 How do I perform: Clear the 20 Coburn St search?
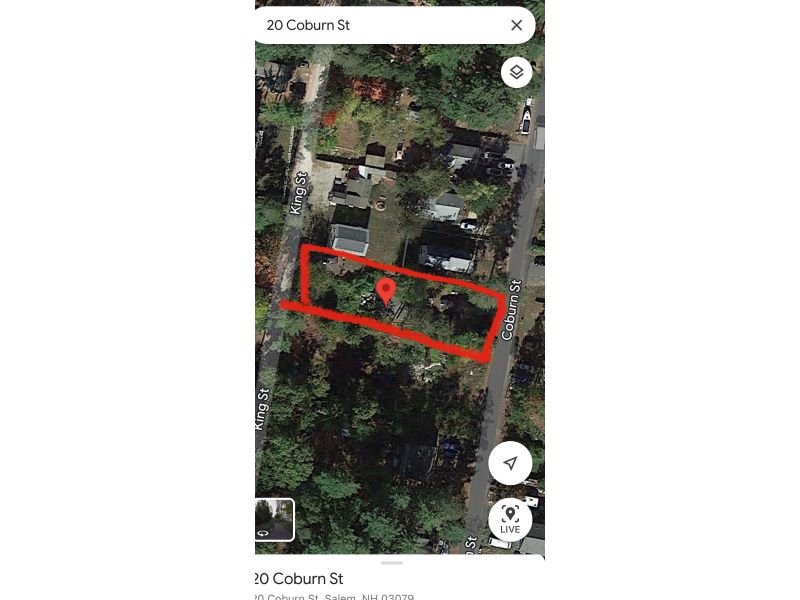pyautogui.click(x=516, y=25)
